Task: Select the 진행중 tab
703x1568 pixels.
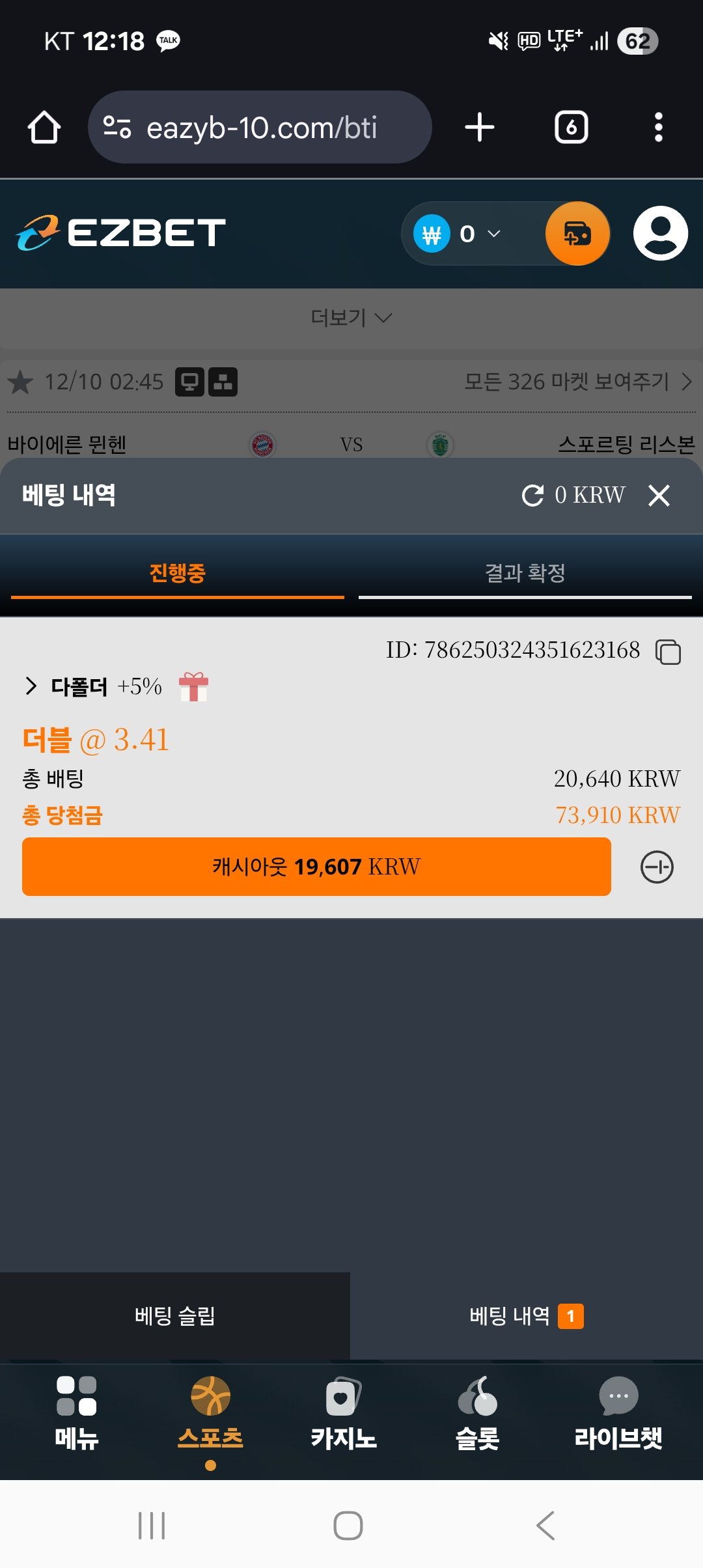Action: pyautogui.click(x=177, y=574)
